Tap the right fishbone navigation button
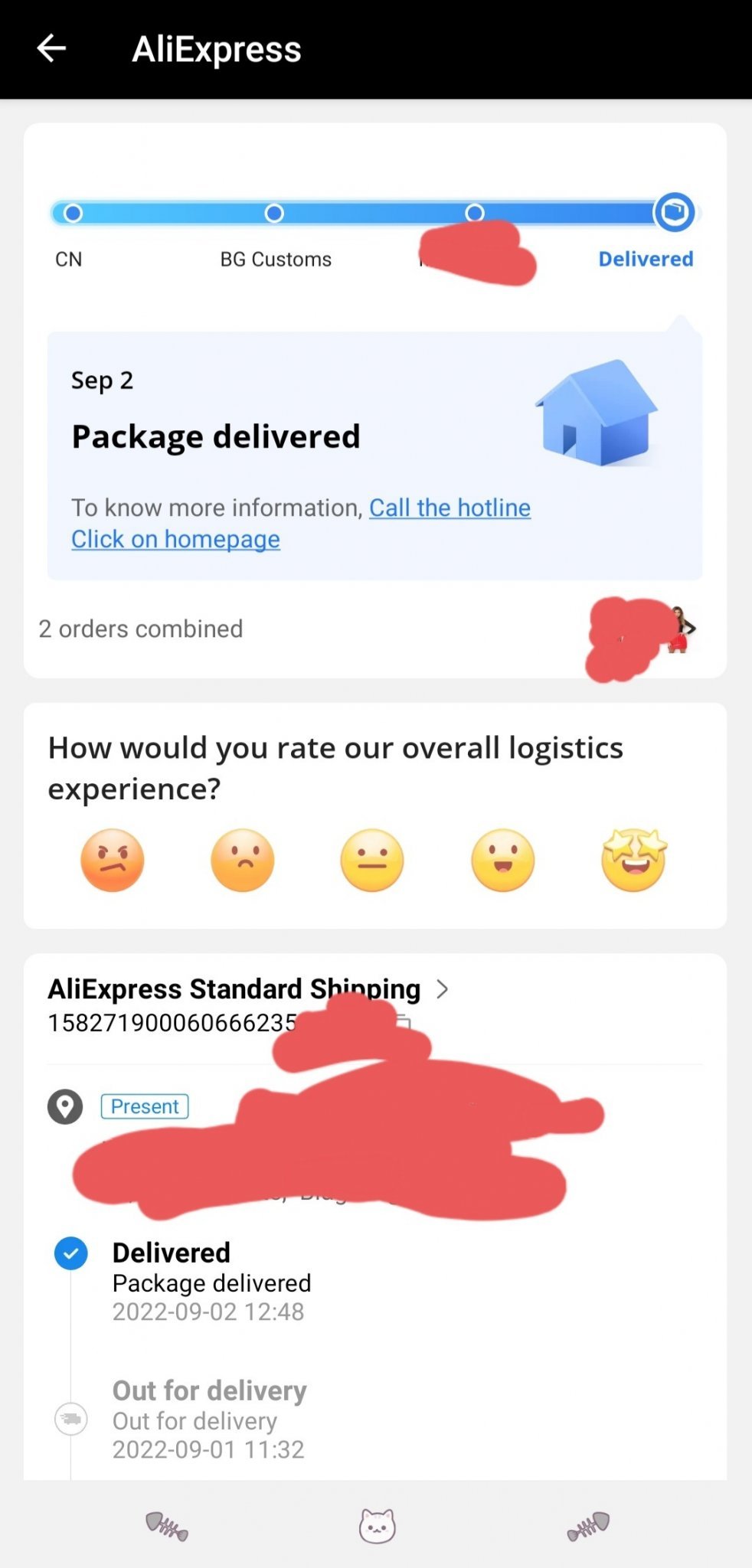Image resolution: width=752 pixels, height=1568 pixels. pyautogui.click(x=588, y=1526)
